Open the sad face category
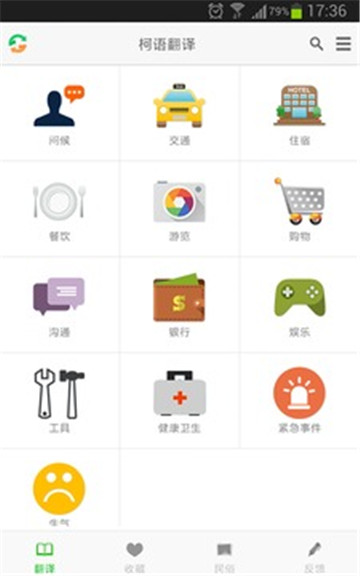The height and width of the screenshot is (576, 360). 59,490
